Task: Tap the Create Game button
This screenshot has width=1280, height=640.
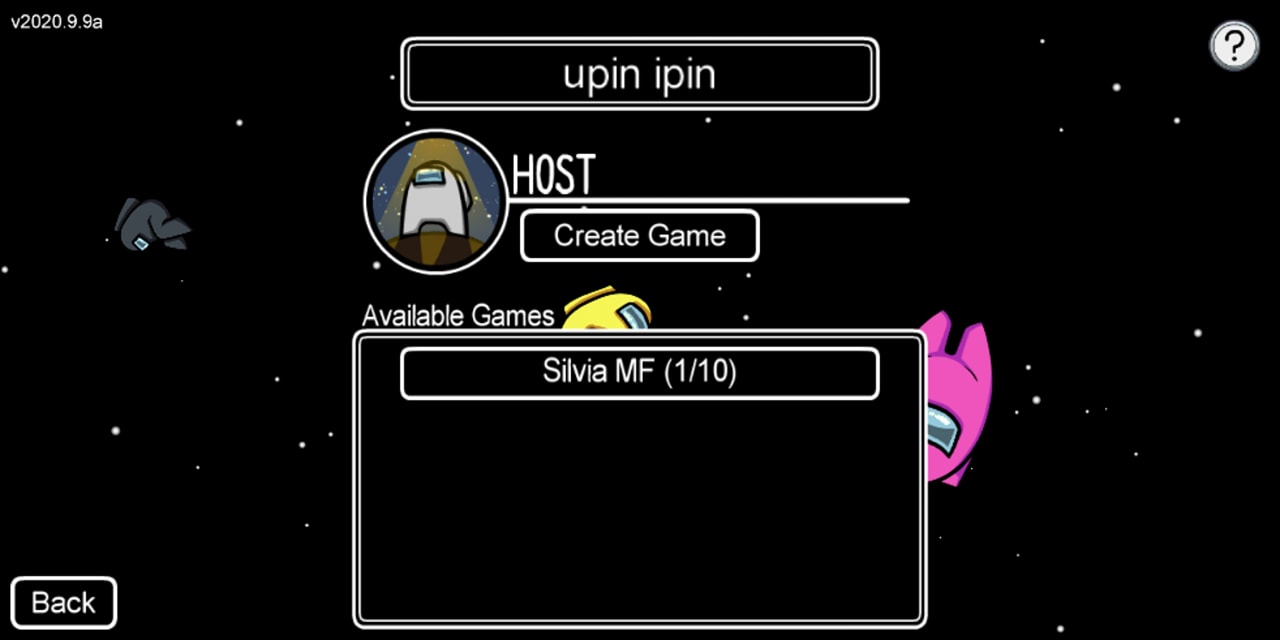Action: point(639,236)
